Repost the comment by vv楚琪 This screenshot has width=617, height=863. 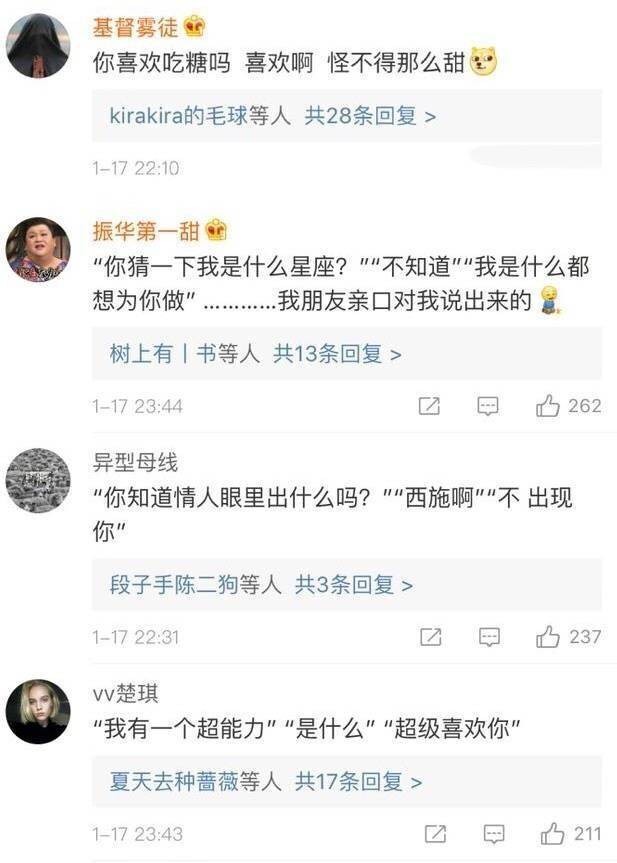[435, 834]
